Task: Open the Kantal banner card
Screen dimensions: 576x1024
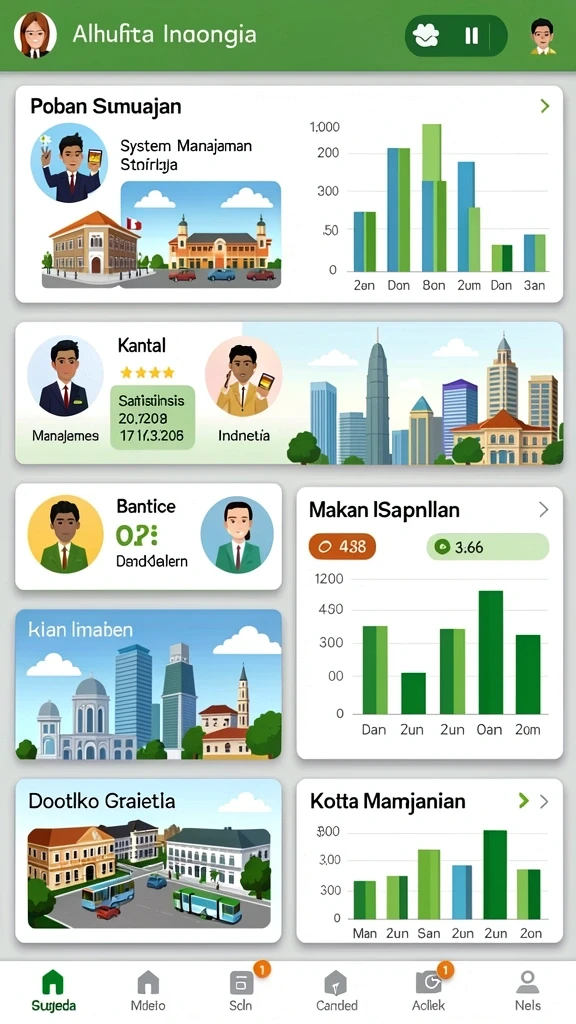Action: coord(289,392)
